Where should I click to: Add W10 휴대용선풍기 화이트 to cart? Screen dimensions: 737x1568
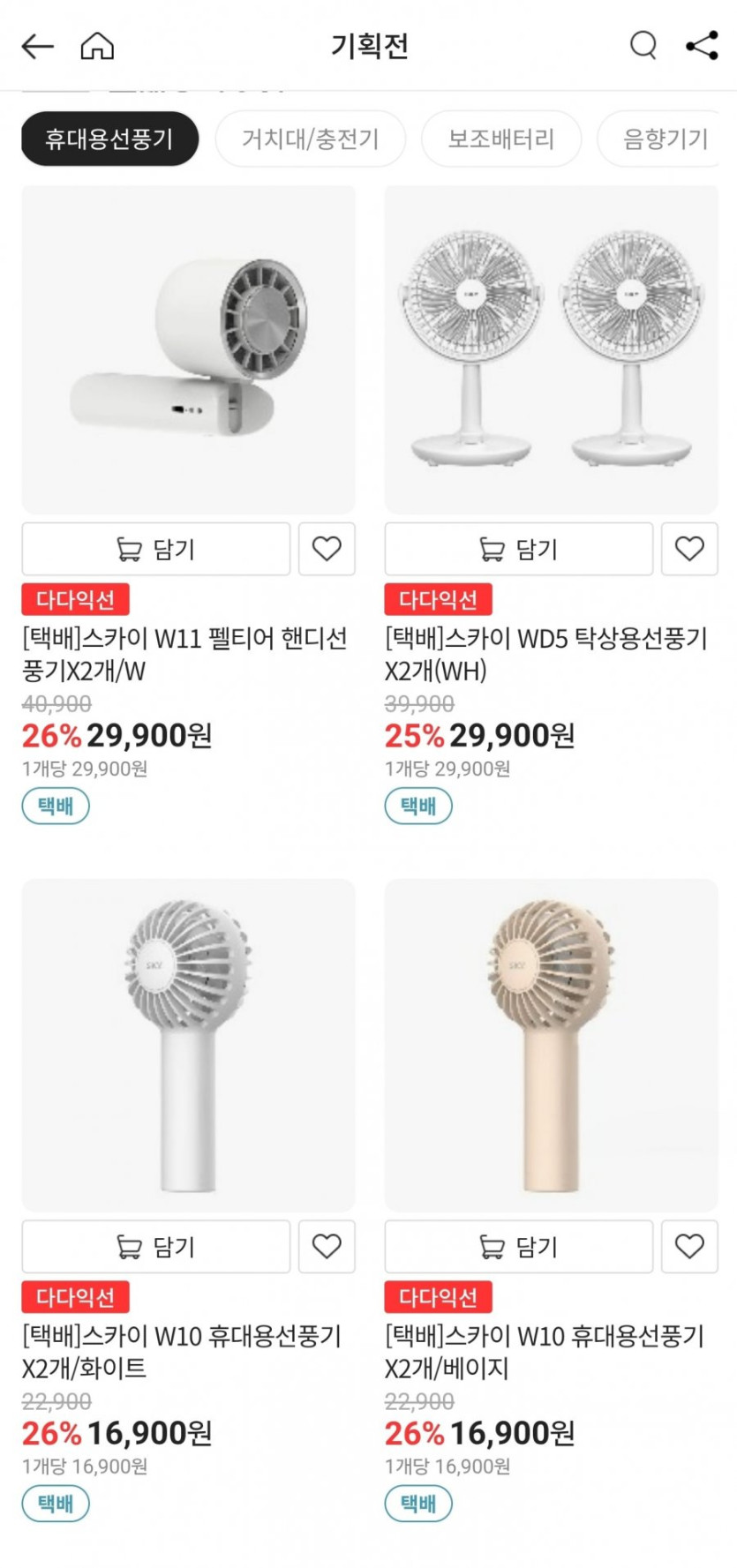click(x=155, y=1247)
